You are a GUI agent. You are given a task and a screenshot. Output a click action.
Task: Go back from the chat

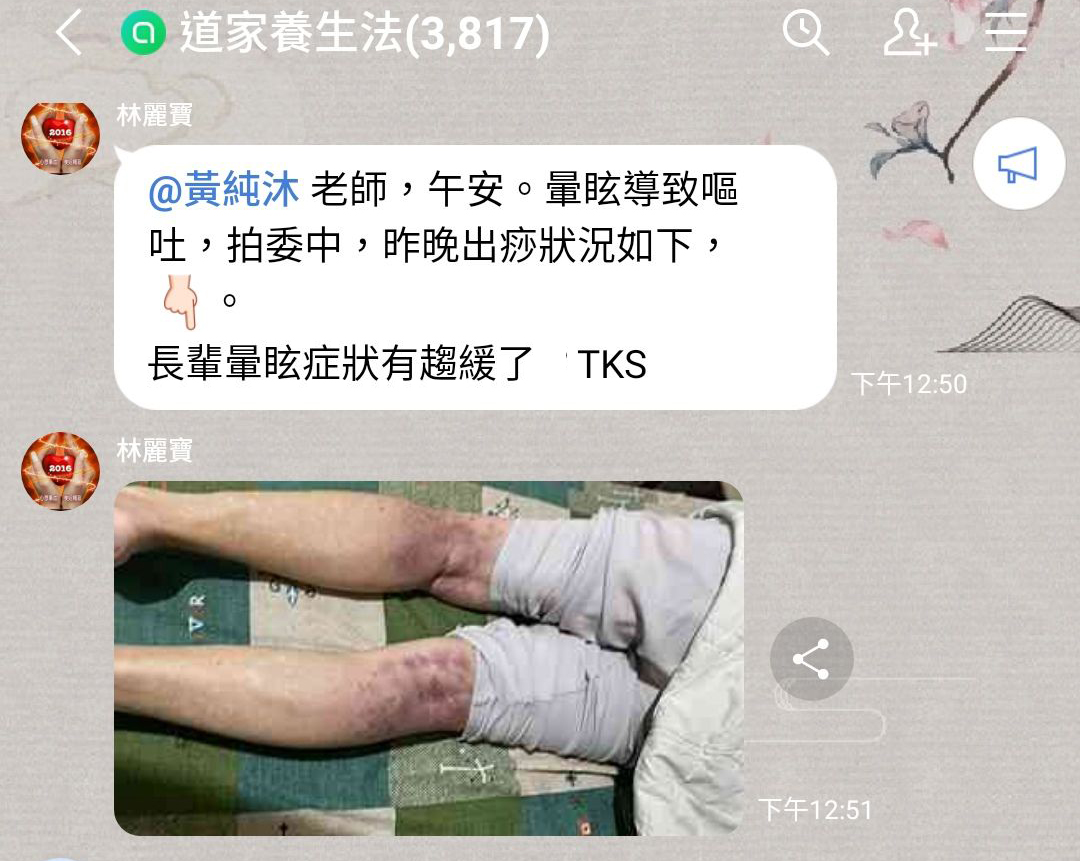pos(68,35)
